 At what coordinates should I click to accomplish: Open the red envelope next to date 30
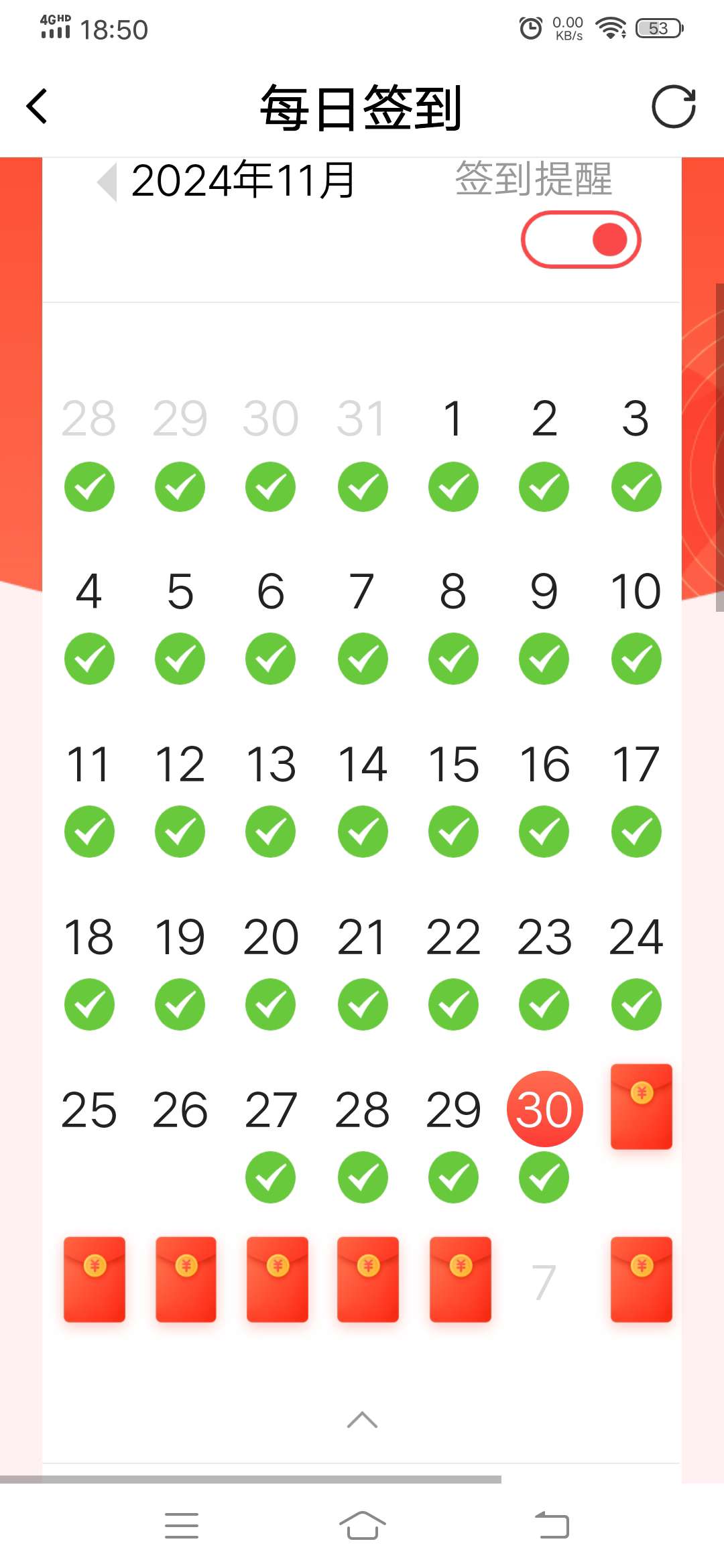pyautogui.click(x=641, y=1106)
